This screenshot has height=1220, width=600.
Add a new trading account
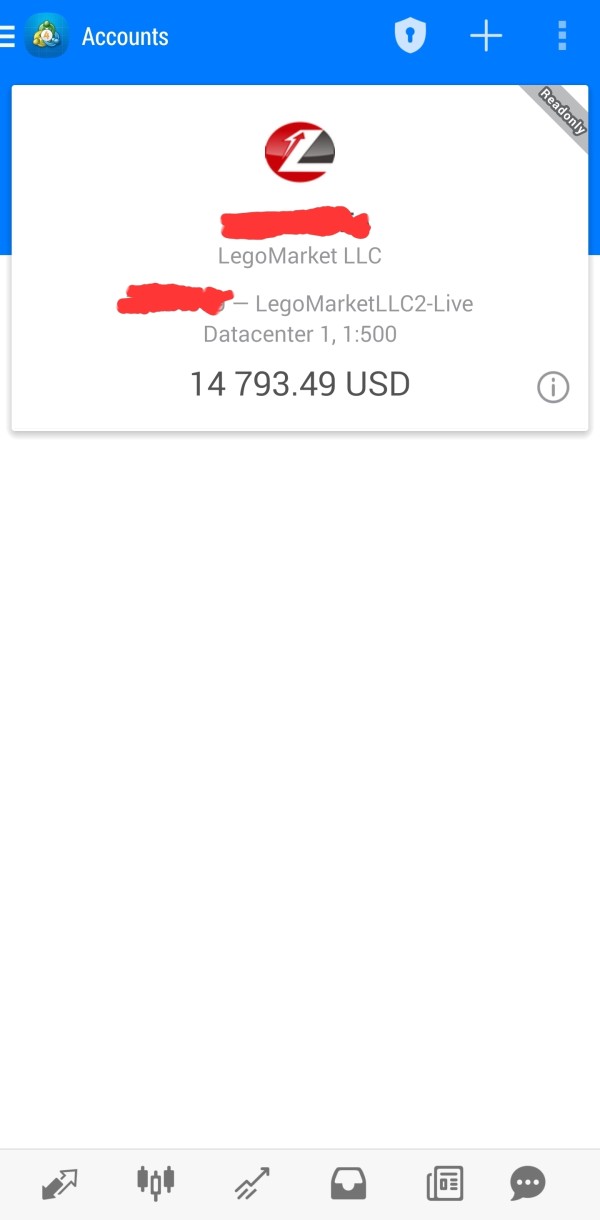tap(486, 37)
